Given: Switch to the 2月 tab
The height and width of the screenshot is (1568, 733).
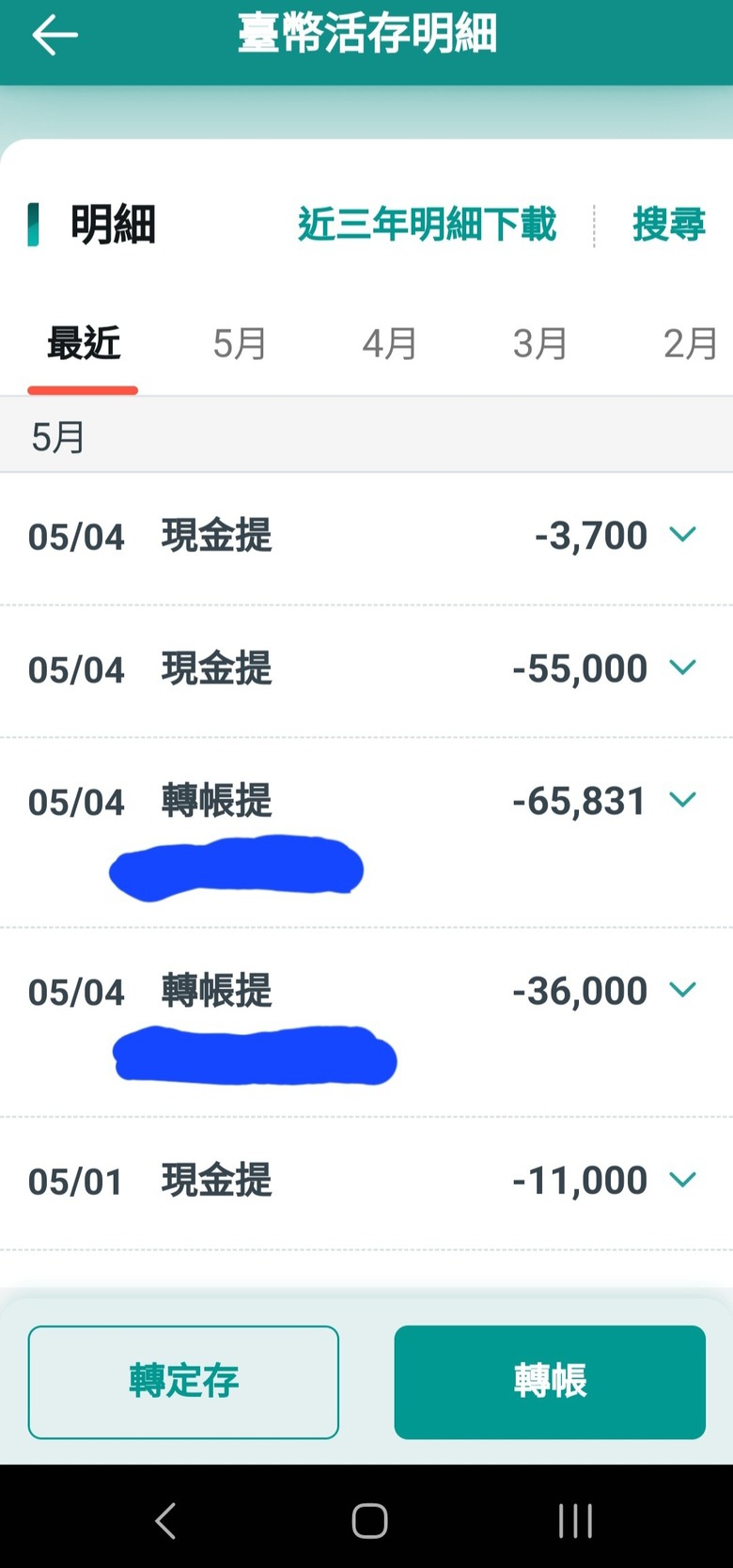Looking at the screenshot, I should (691, 343).
